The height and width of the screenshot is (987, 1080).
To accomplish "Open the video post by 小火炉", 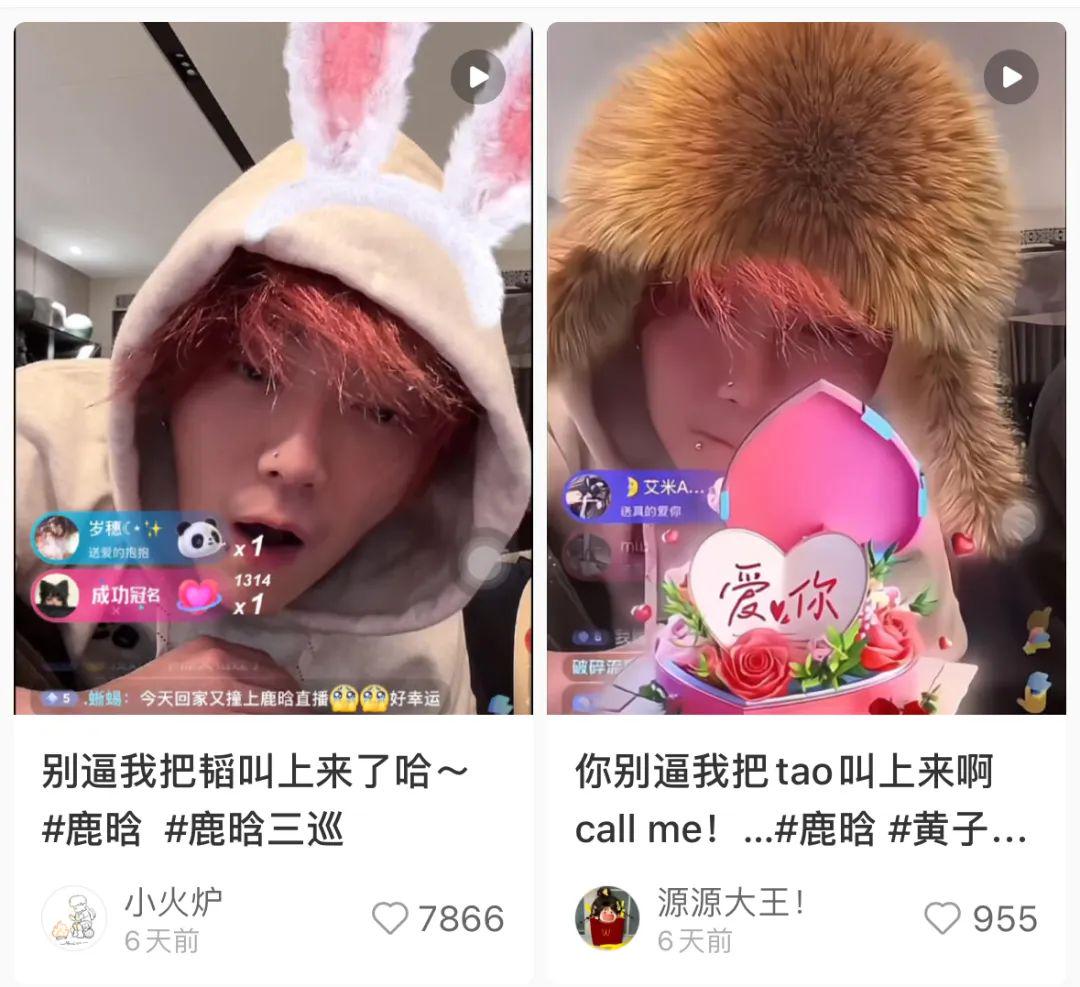I will (273, 368).
